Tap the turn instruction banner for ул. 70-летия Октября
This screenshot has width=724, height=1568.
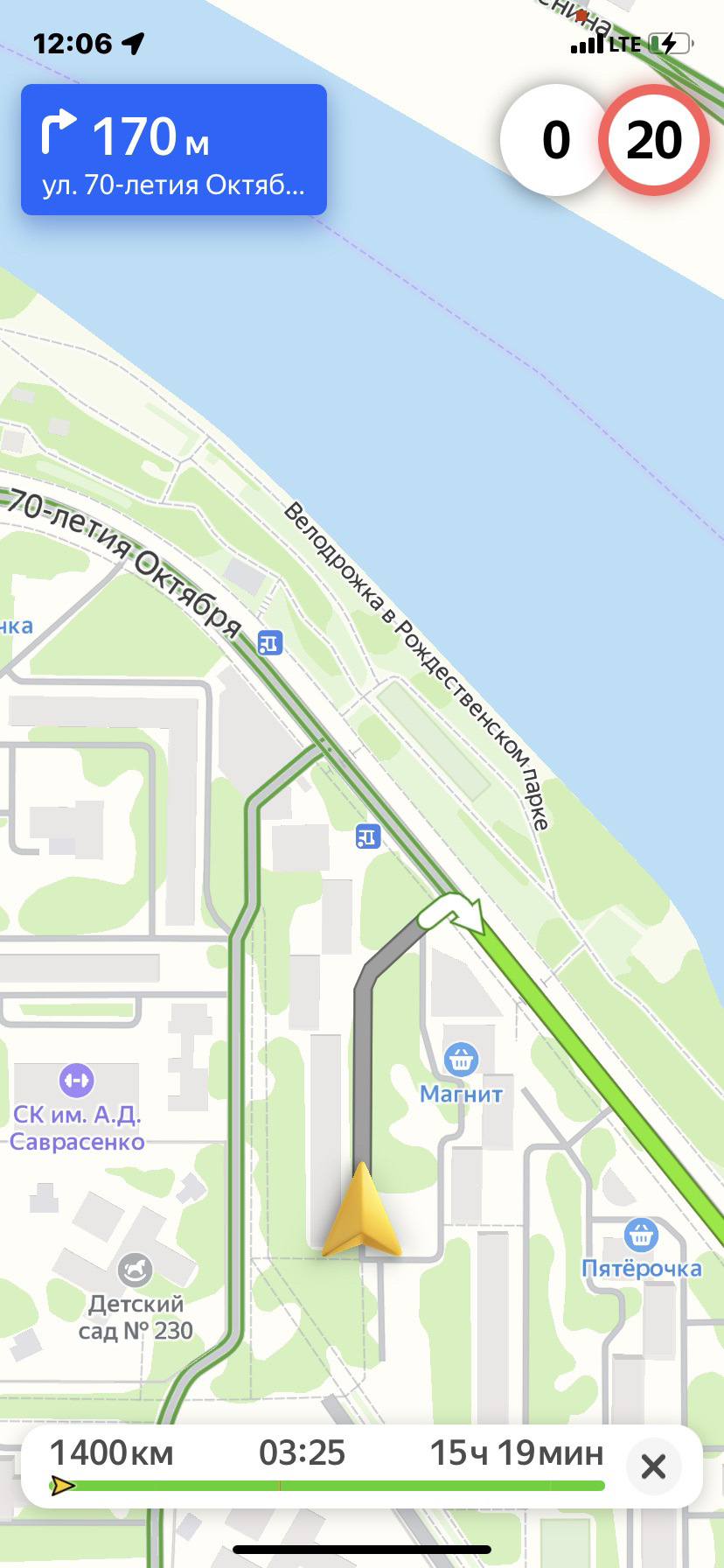pos(174,150)
